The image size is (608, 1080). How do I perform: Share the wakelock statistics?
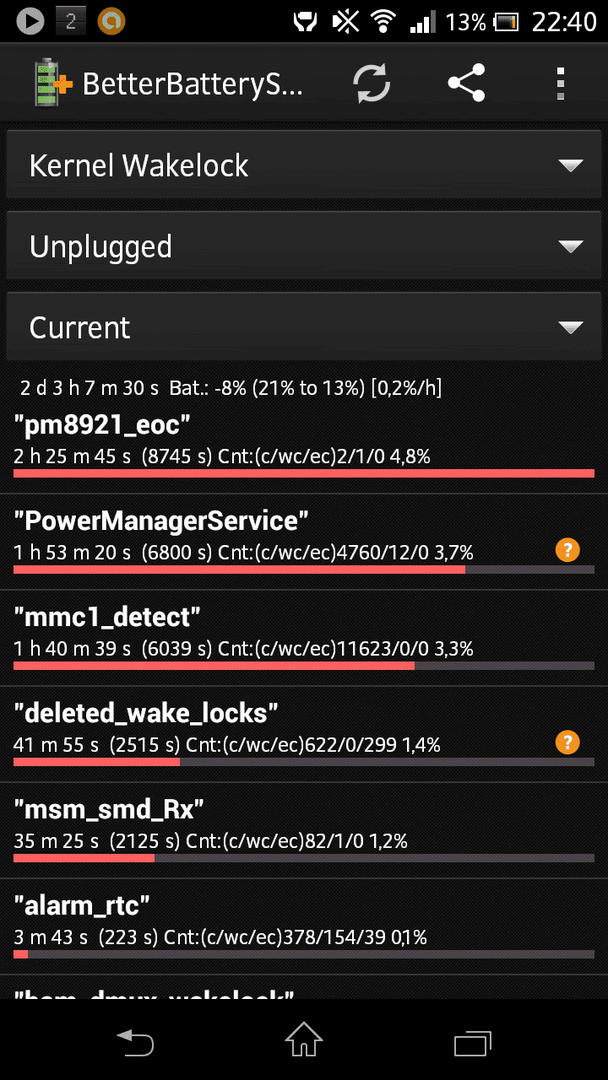[466, 83]
